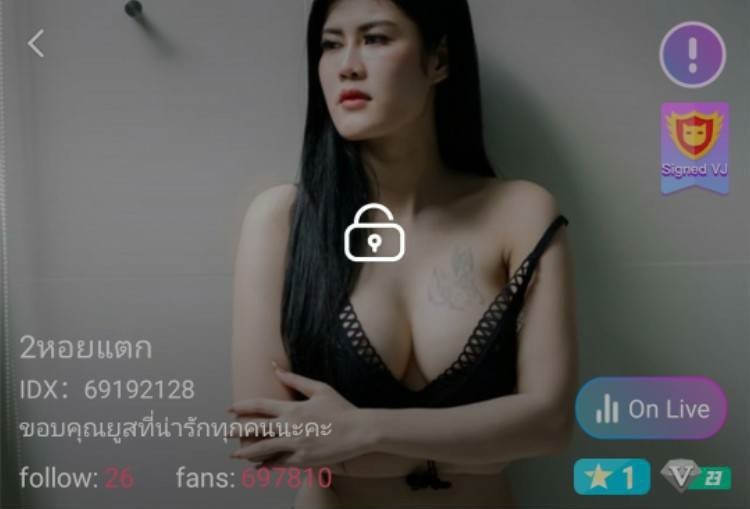Join the On Live stream
The width and height of the screenshot is (750, 509).
[651, 408]
